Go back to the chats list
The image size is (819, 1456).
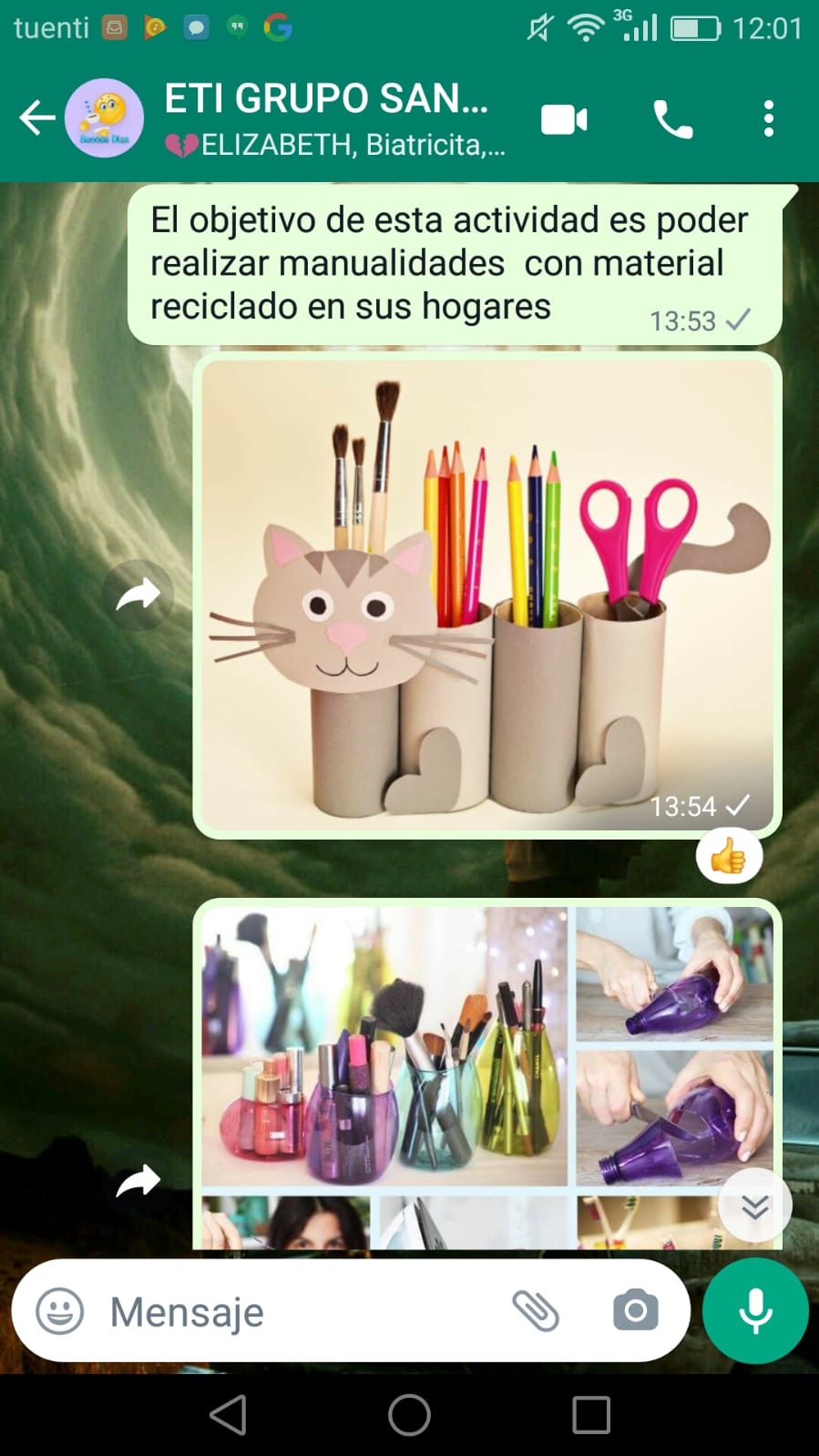pos(37,118)
